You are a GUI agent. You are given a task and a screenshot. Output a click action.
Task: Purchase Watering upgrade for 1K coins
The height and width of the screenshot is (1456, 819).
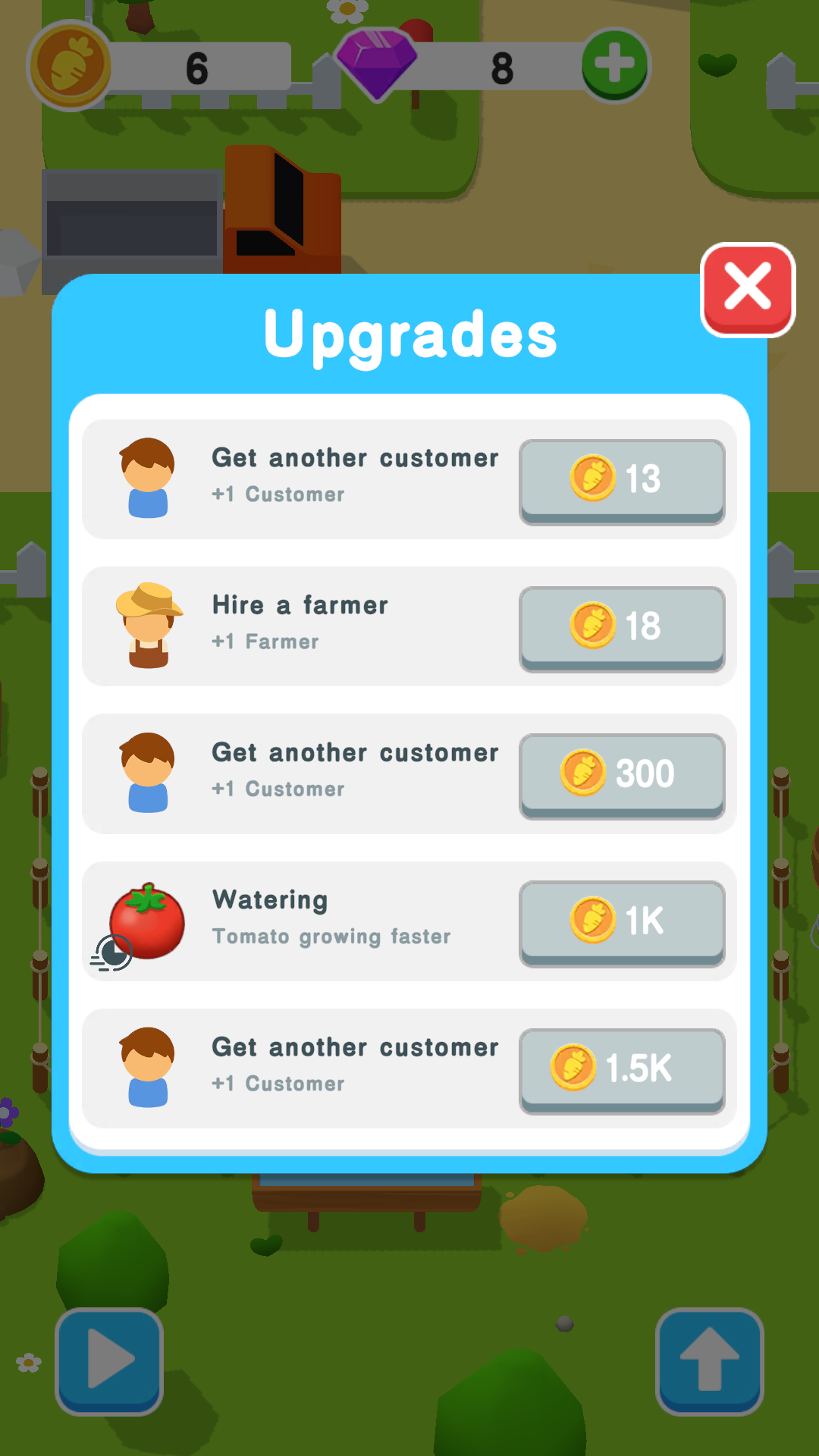(x=622, y=923)
